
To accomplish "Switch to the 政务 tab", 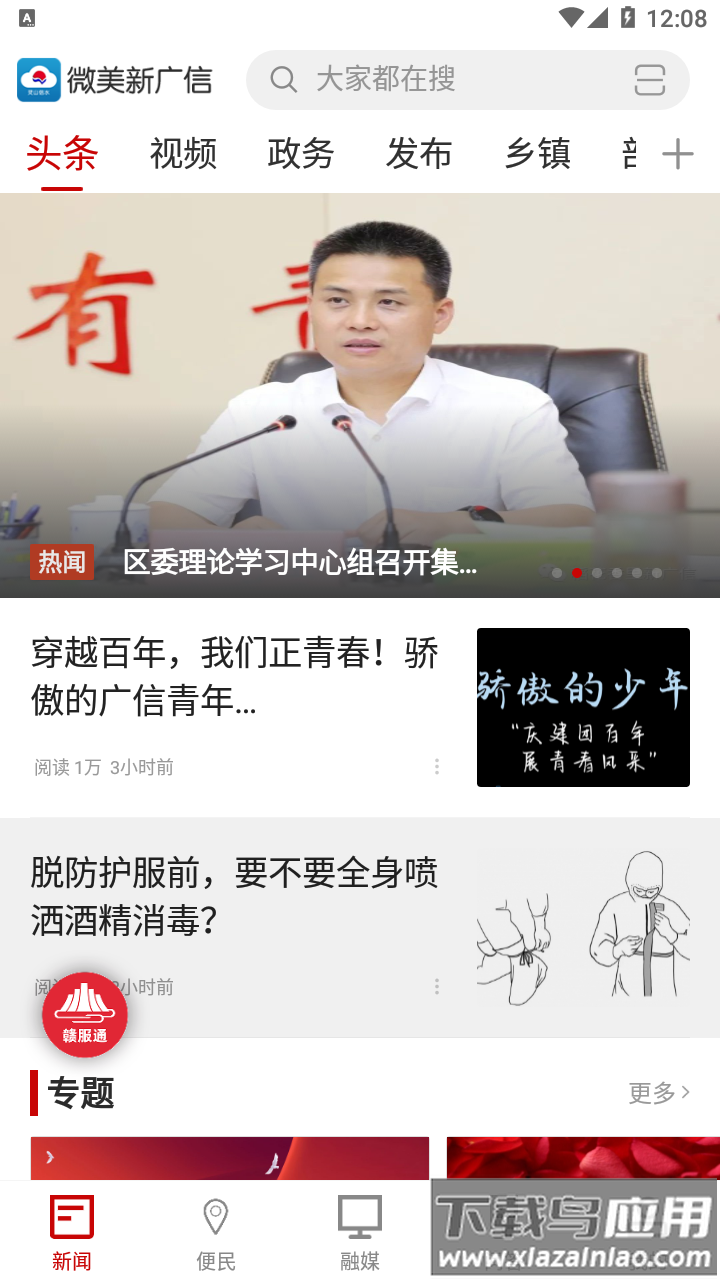I will tap(300, 153).
